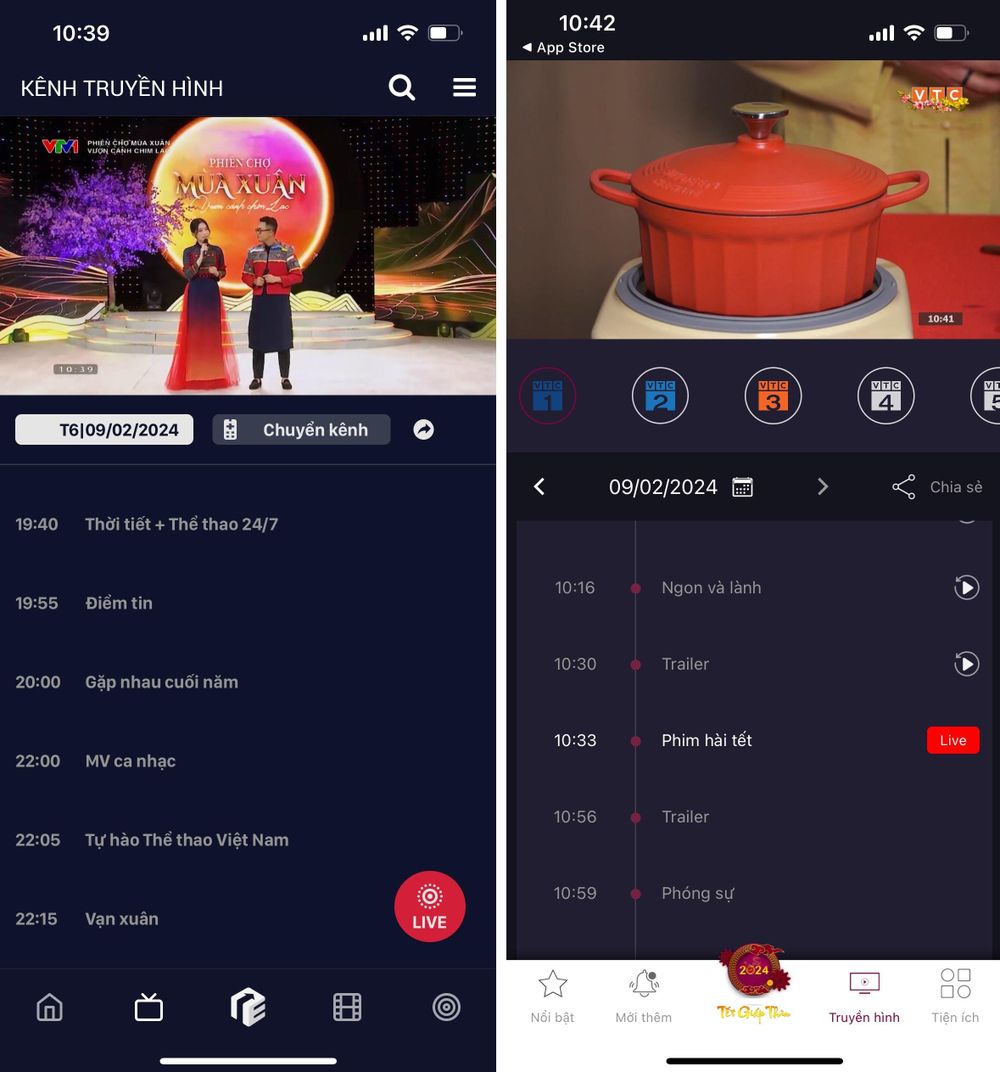
Task: Open search in Kênh Truyền Hình
Action: pos(401,88)
